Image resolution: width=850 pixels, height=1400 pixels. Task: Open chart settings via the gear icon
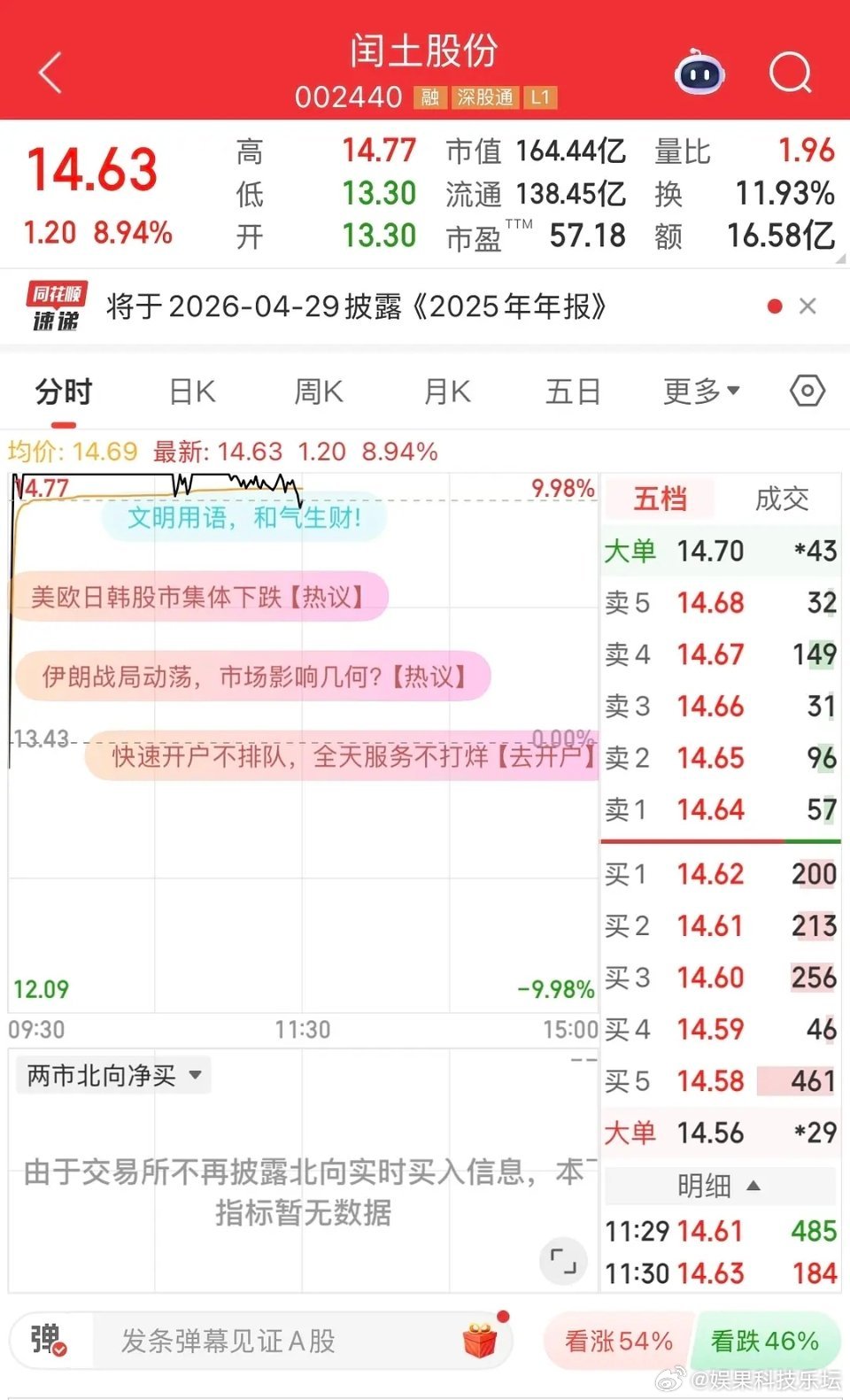[x=806, y=391]
